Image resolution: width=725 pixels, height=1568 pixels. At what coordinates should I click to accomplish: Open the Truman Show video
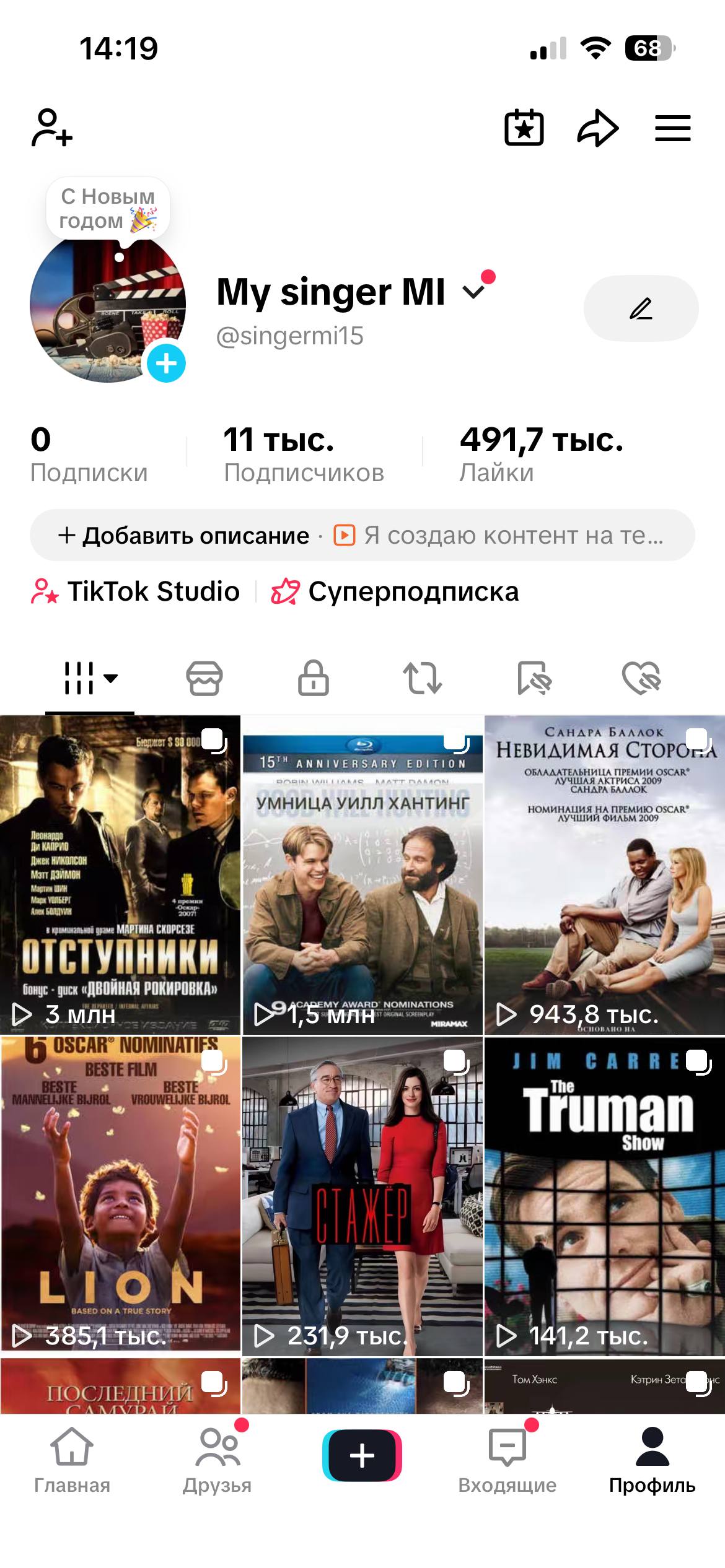coord(605,1196)
